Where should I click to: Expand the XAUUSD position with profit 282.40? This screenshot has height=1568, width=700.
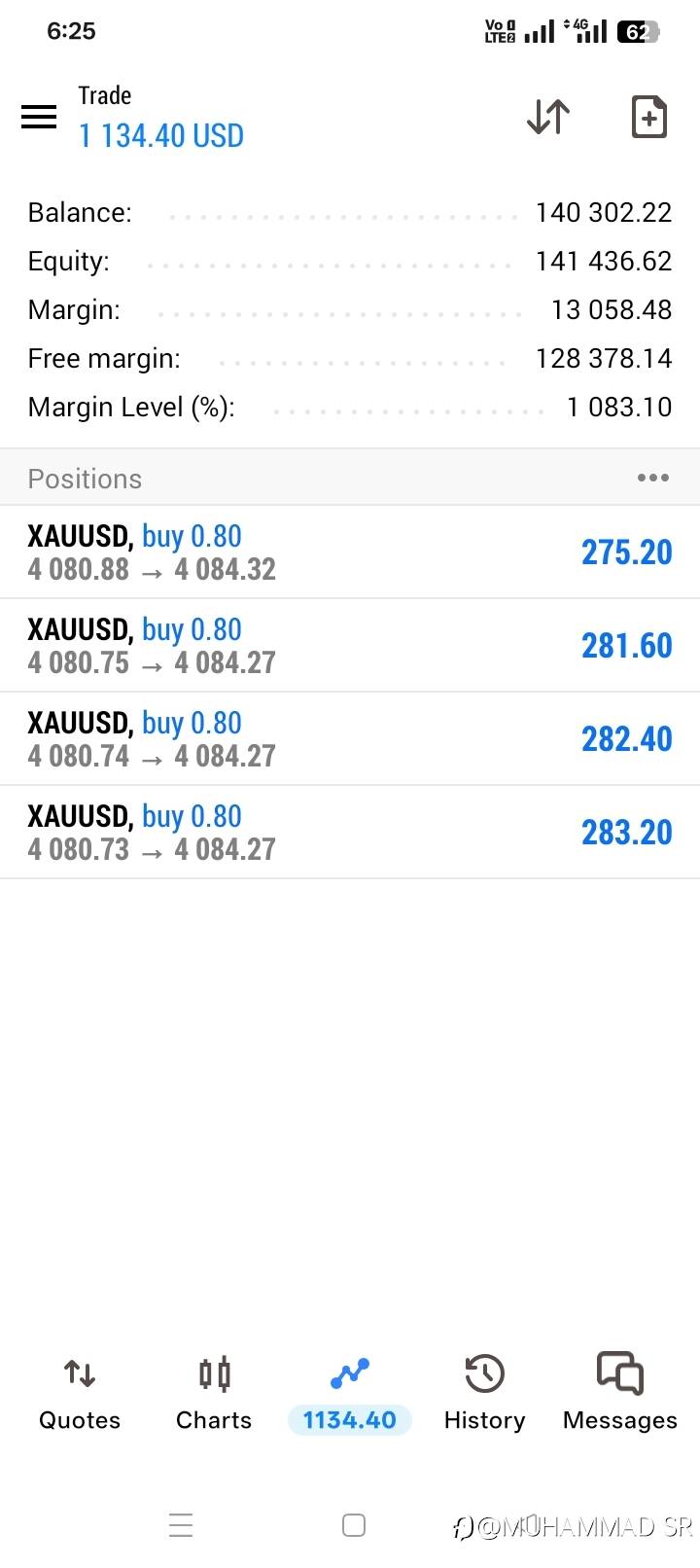tap(350, 738)
